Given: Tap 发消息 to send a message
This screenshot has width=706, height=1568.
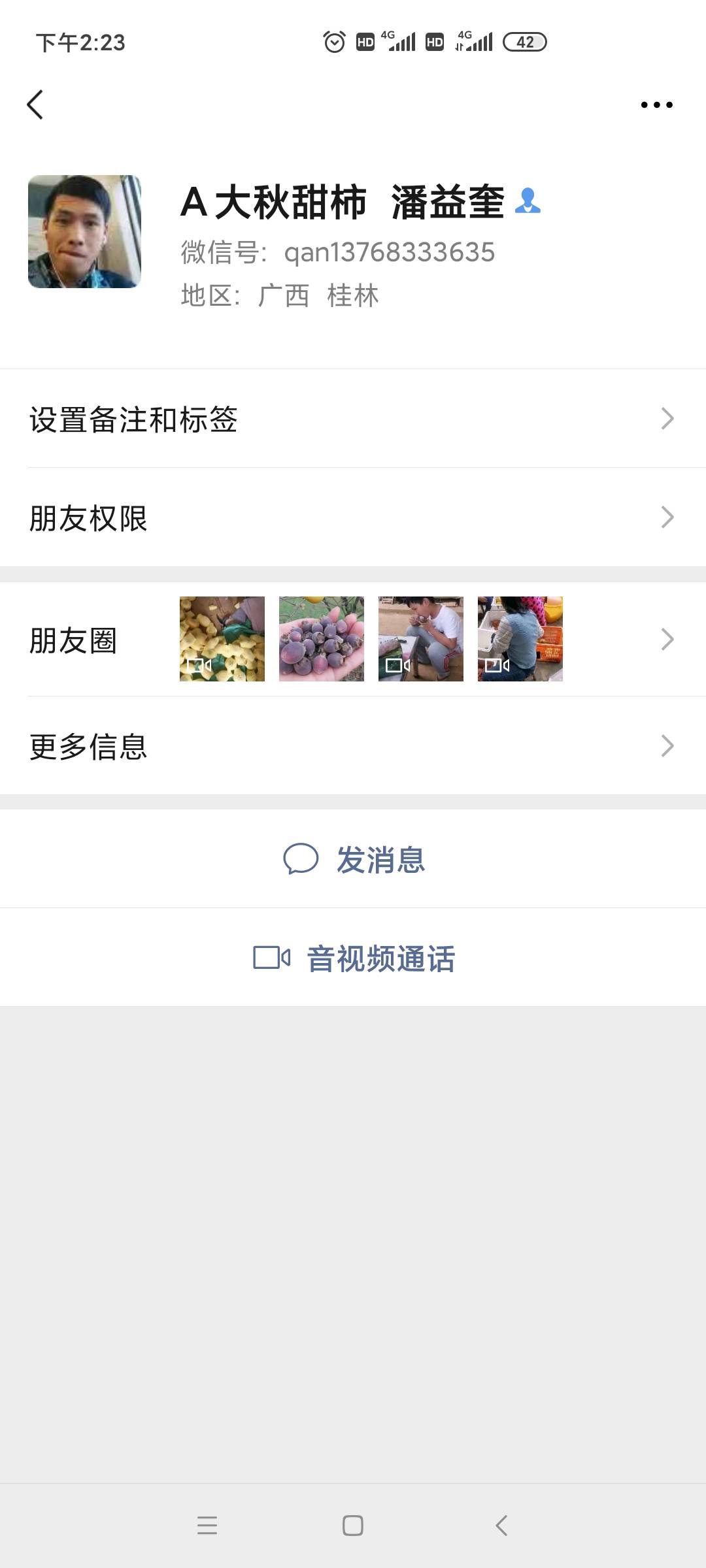Looking at the screenshot, I should pyautogui.click(x=354, y=859).
